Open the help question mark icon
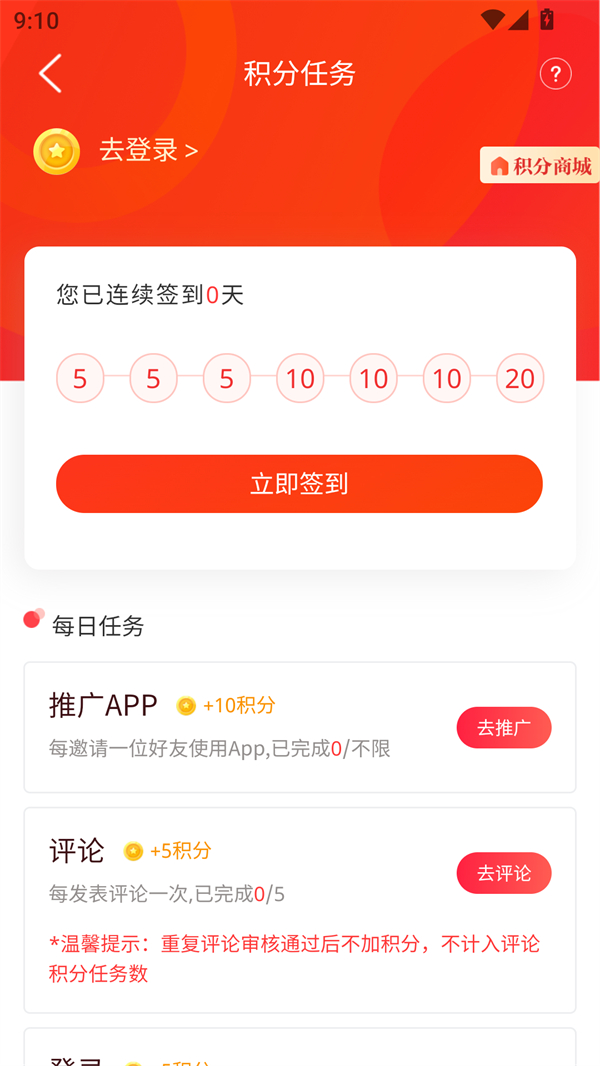Image resolution: width=600 pixels, height=1066 pixels. point(555,74)
